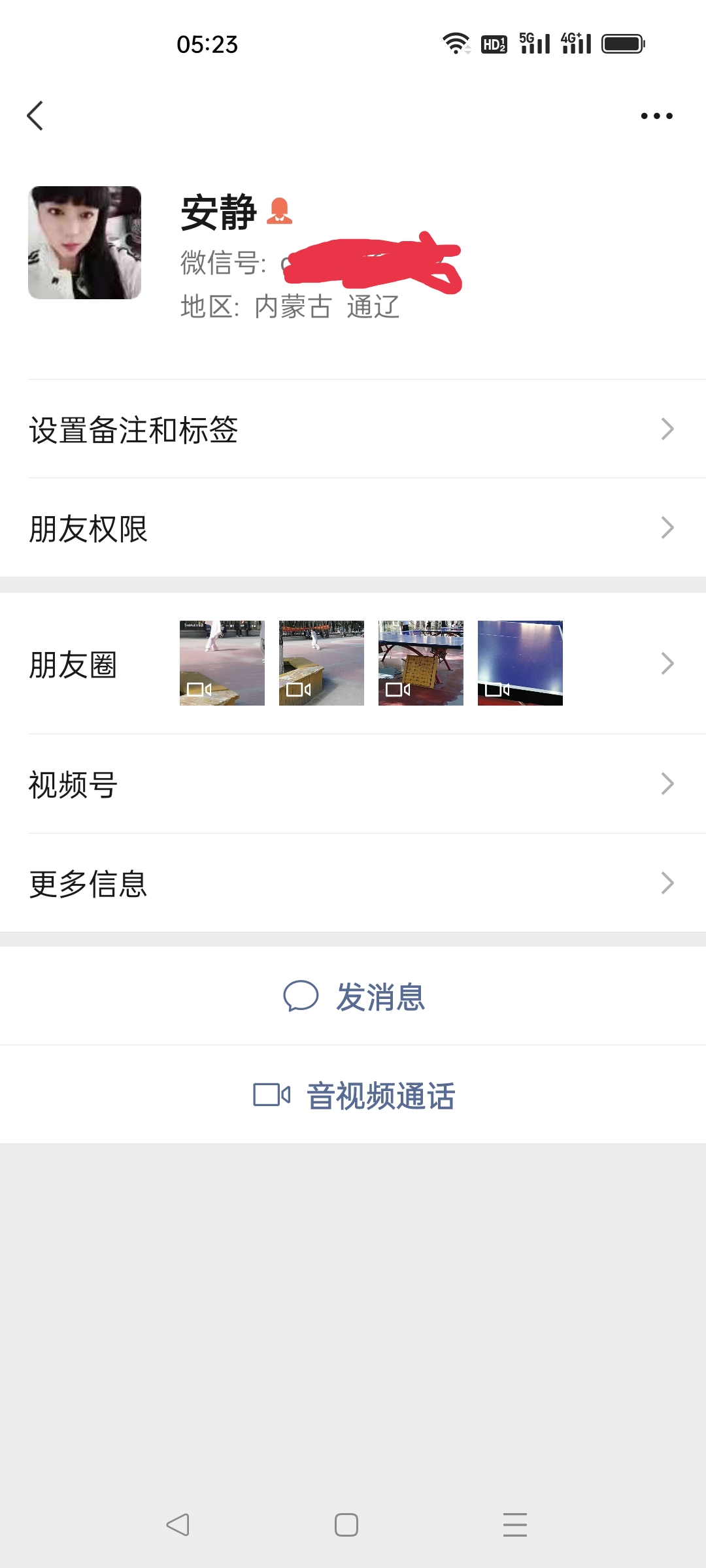The width and height of the screenshot is (706, 1568).
Task: Tap the back arrow to return
Action: click(35, 116)
